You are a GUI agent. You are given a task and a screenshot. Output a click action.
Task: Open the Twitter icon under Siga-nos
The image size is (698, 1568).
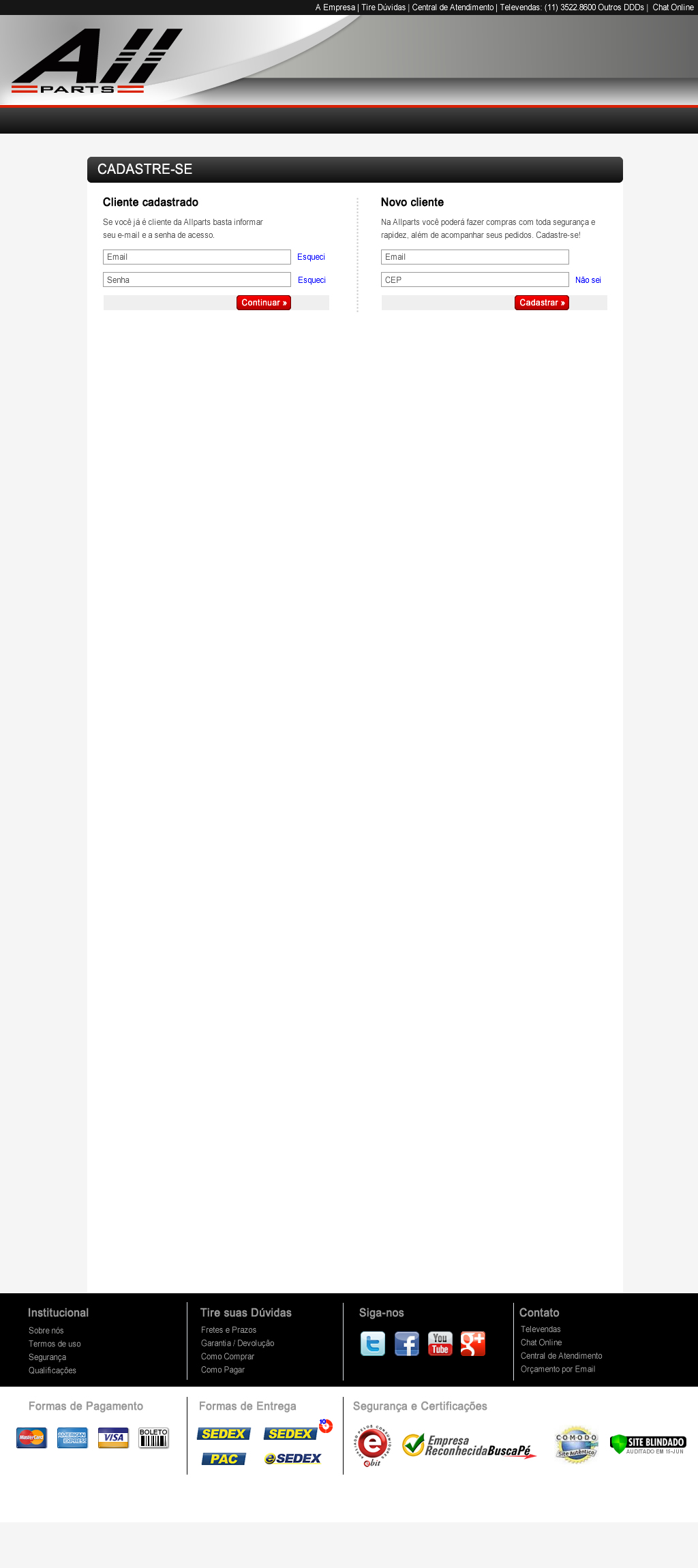pos(373,1344)
